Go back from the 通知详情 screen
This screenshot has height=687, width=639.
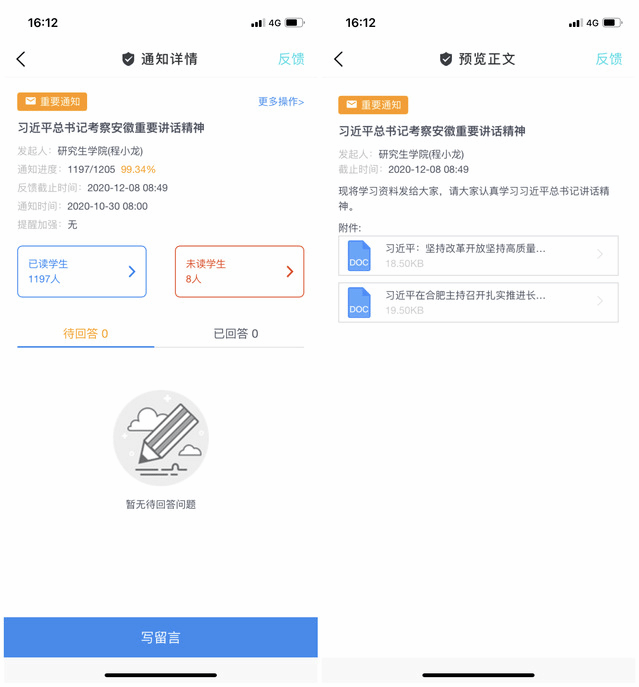point(21,59)
